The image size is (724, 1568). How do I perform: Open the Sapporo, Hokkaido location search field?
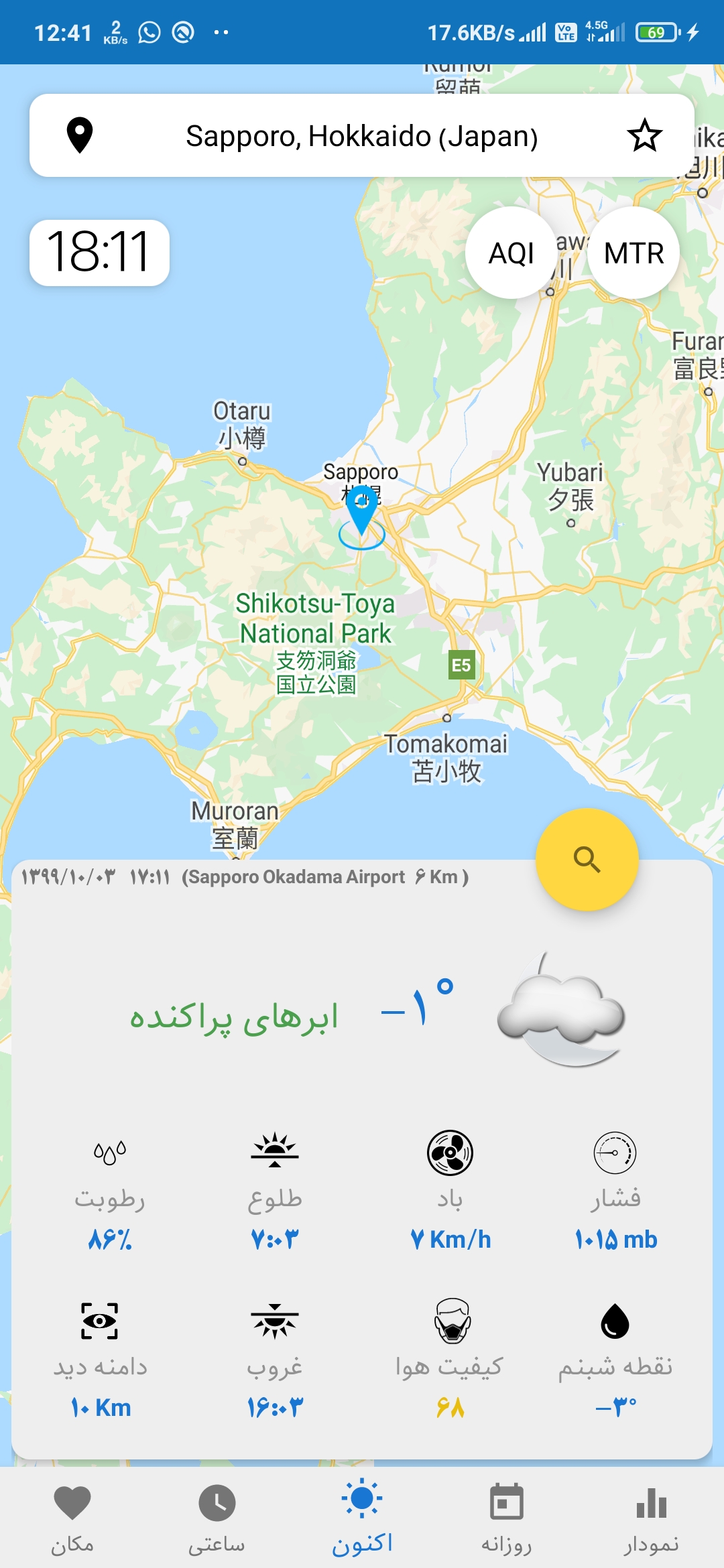pyautogui.click(x=361, y=136)
